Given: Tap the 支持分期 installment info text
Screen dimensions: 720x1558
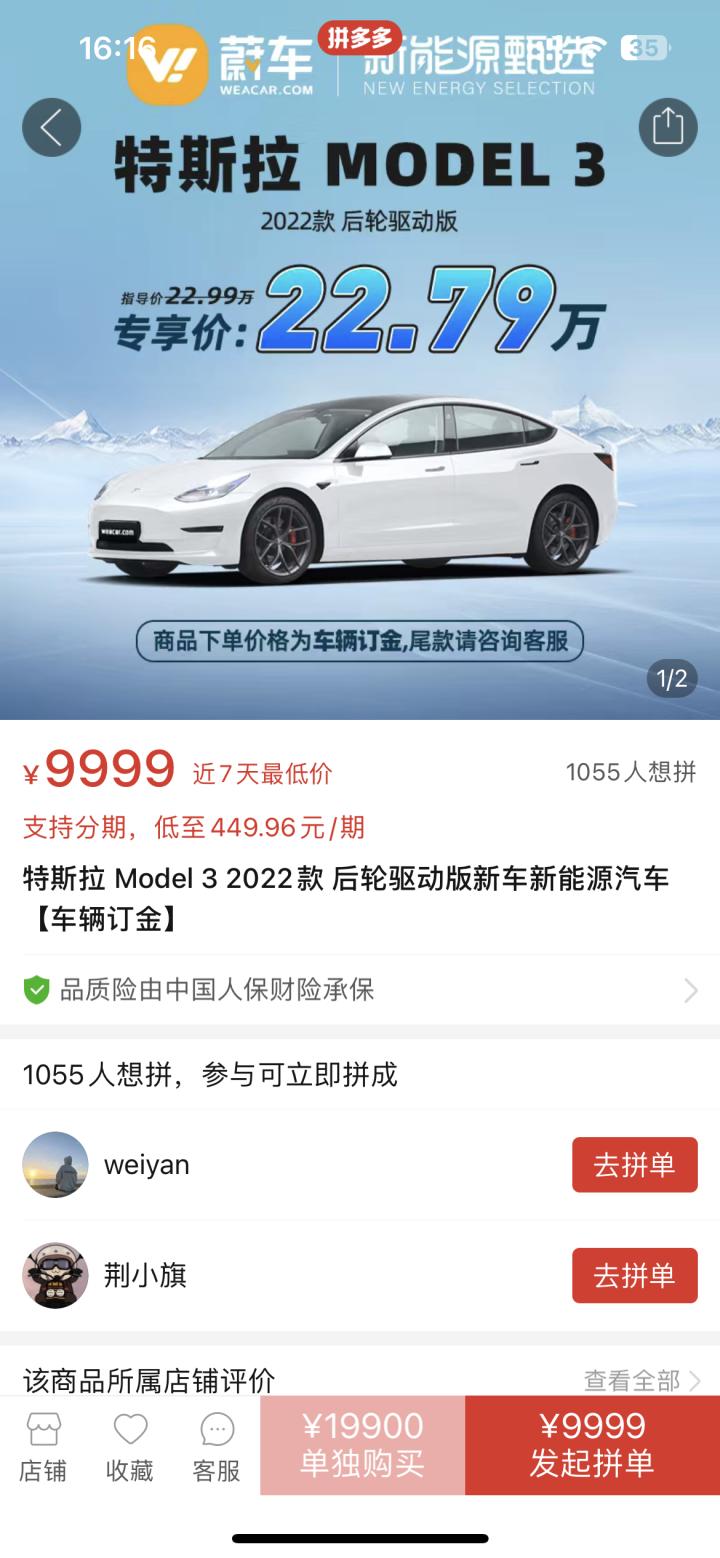Looking at the screenshot, I should (190, 828).
